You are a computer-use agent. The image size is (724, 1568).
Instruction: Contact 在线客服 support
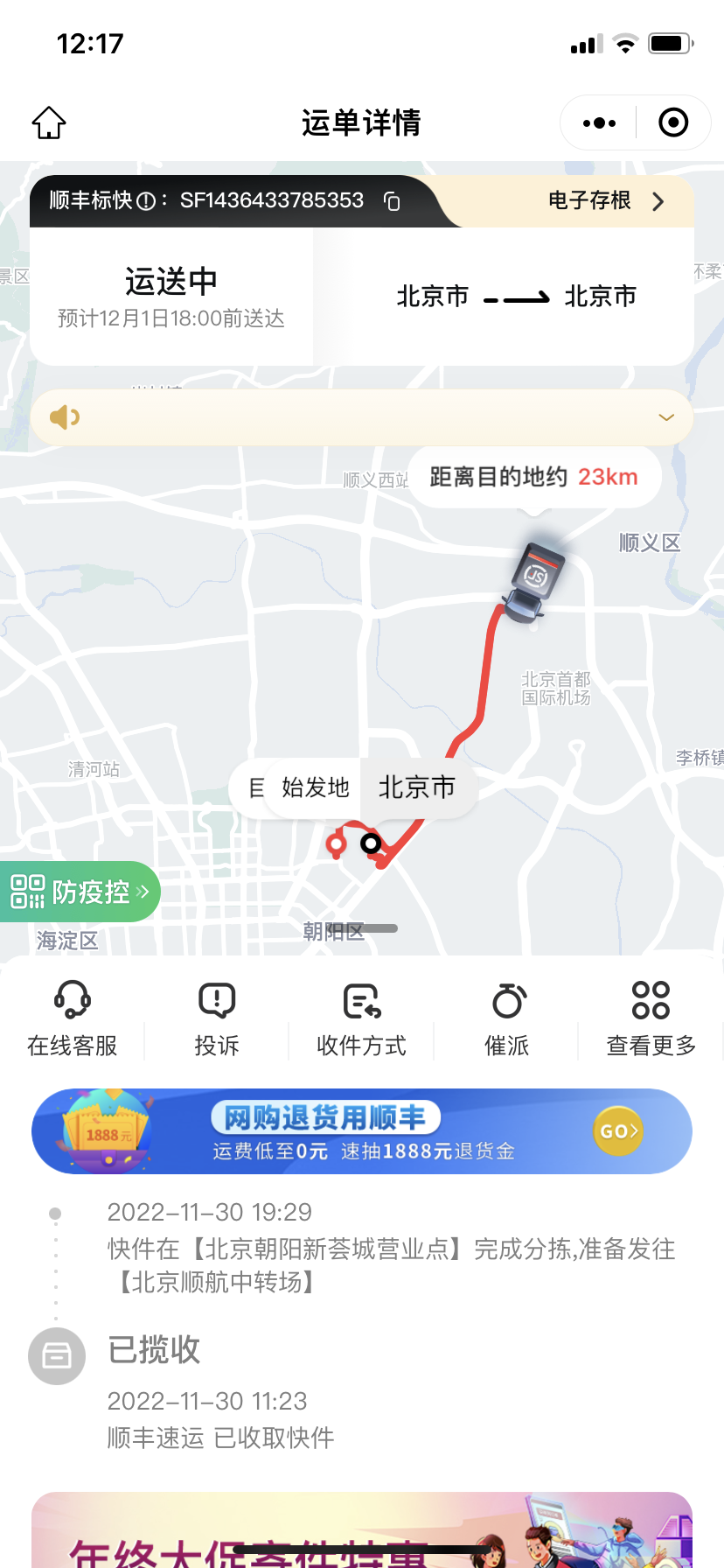point(73,1018)
